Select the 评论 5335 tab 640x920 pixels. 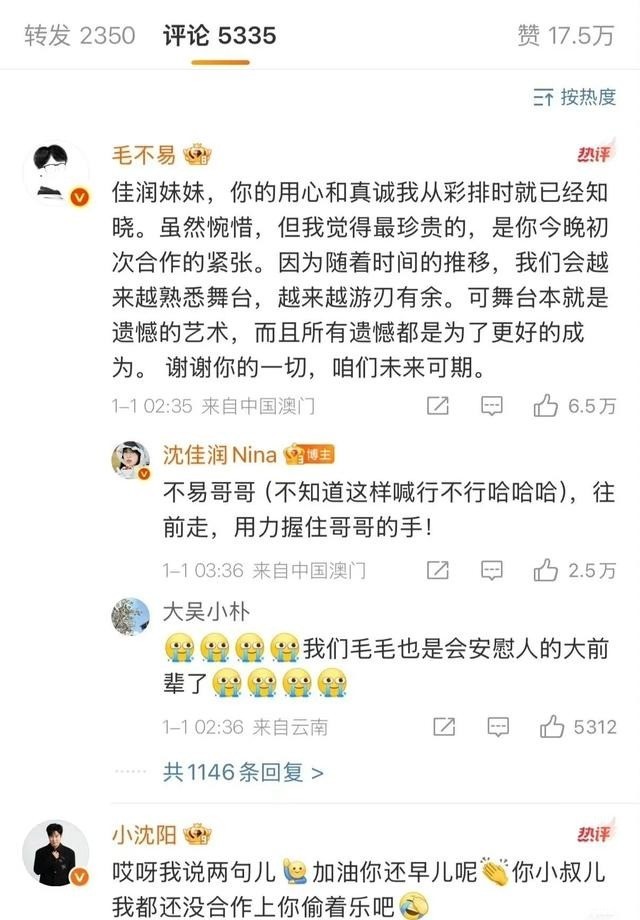pos(220,36)
